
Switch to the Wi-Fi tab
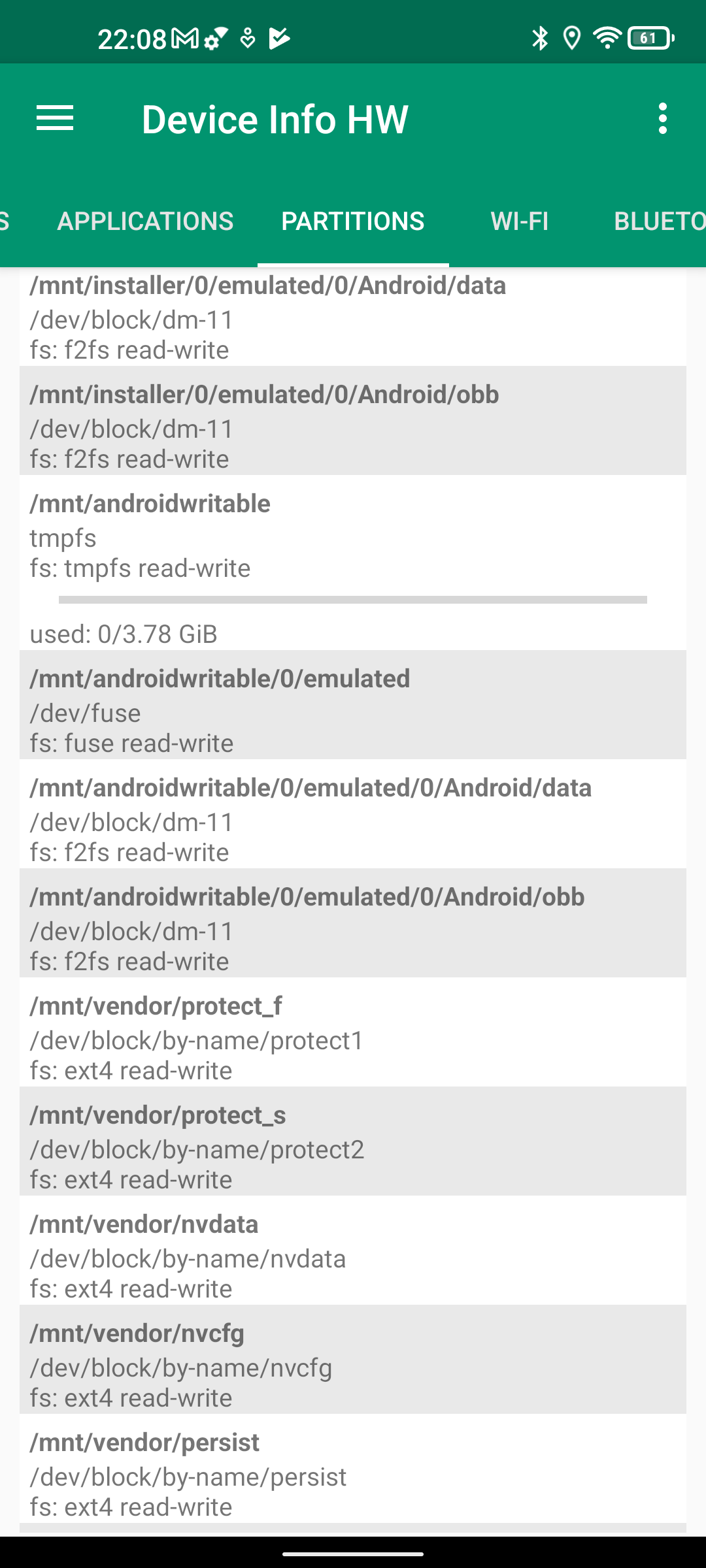[520, 221]
